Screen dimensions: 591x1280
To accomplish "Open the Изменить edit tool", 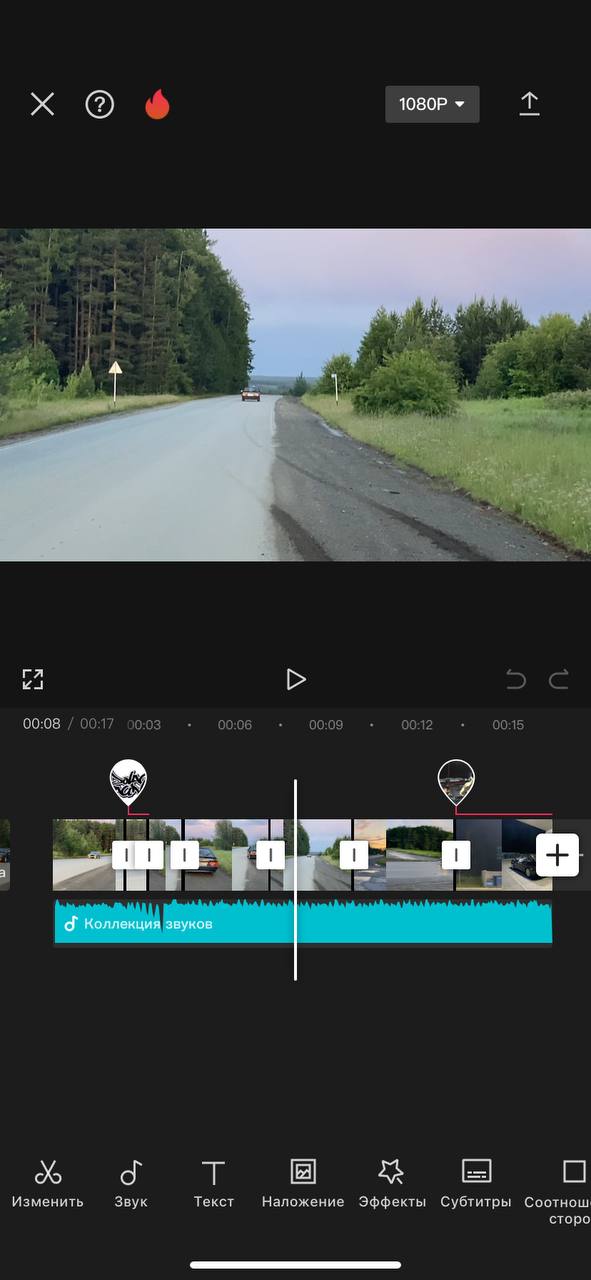I will [48, 1185].
